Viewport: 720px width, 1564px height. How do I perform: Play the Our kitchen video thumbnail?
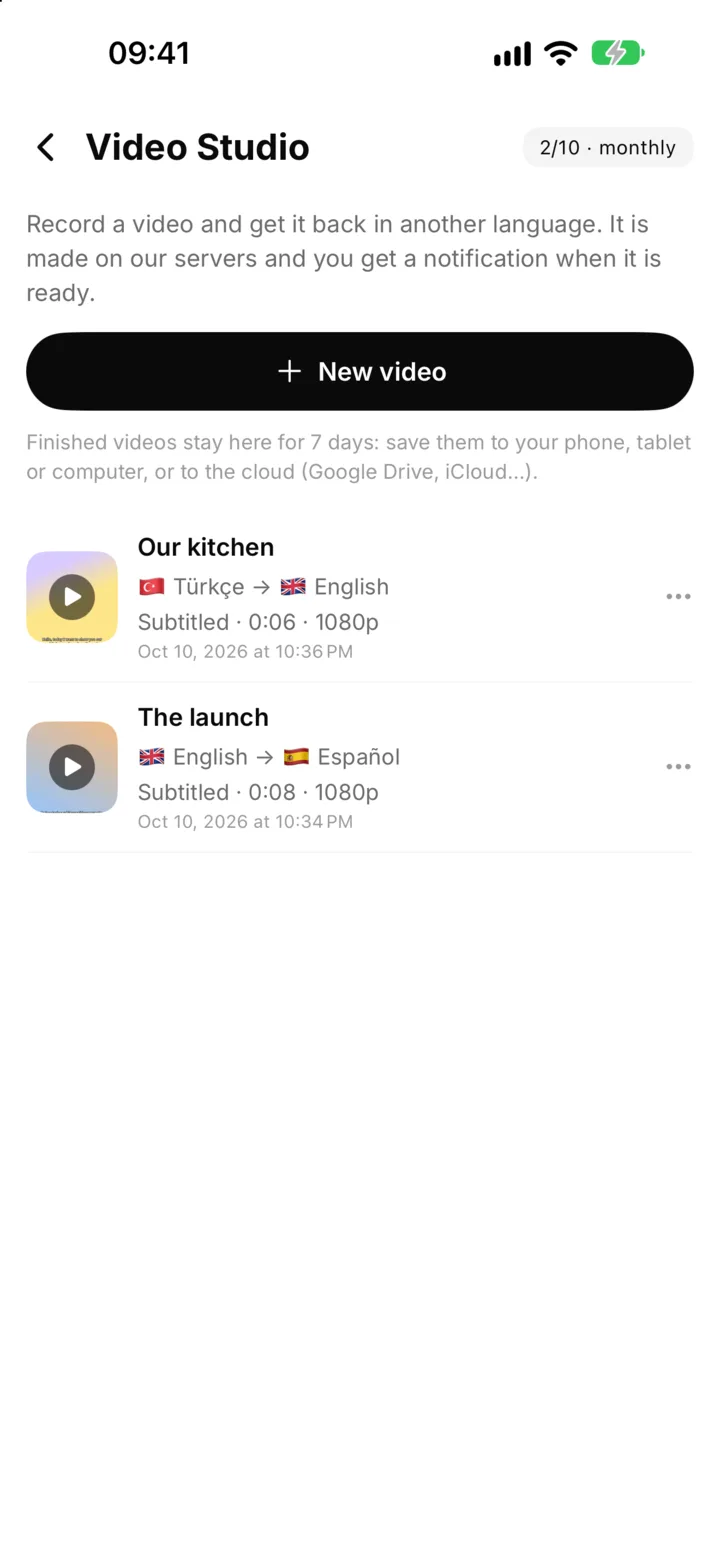coord(72,597)
